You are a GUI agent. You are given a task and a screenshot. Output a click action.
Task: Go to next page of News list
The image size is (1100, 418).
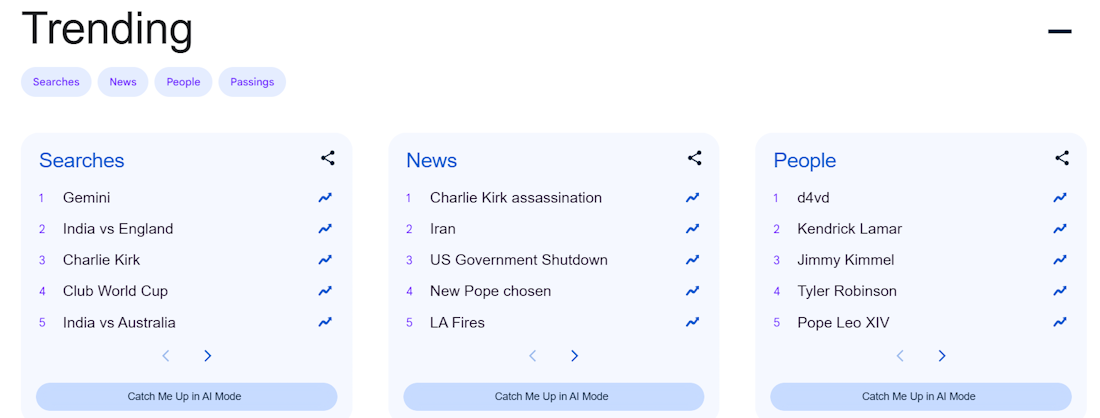[574, 356]
